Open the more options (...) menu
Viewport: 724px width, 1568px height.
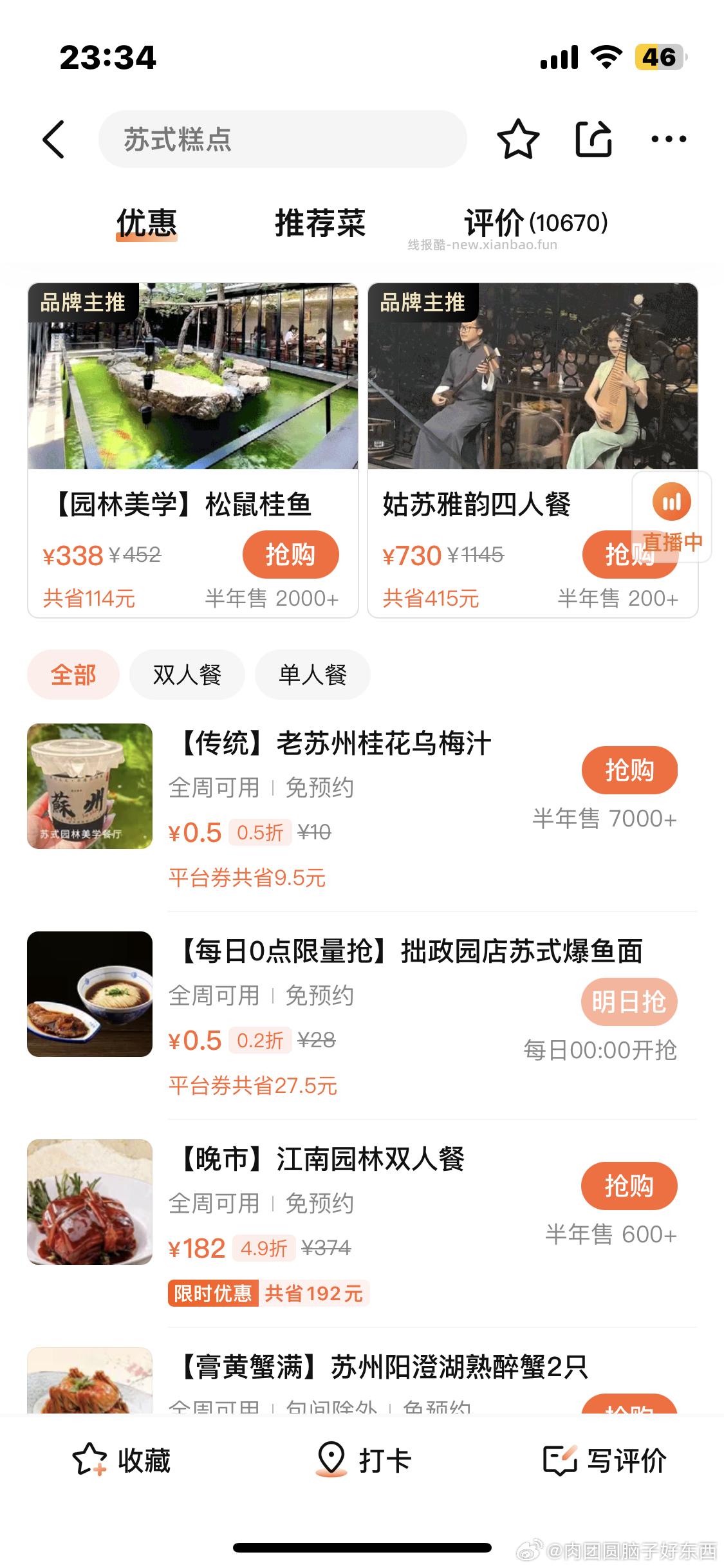pos(669,137)
